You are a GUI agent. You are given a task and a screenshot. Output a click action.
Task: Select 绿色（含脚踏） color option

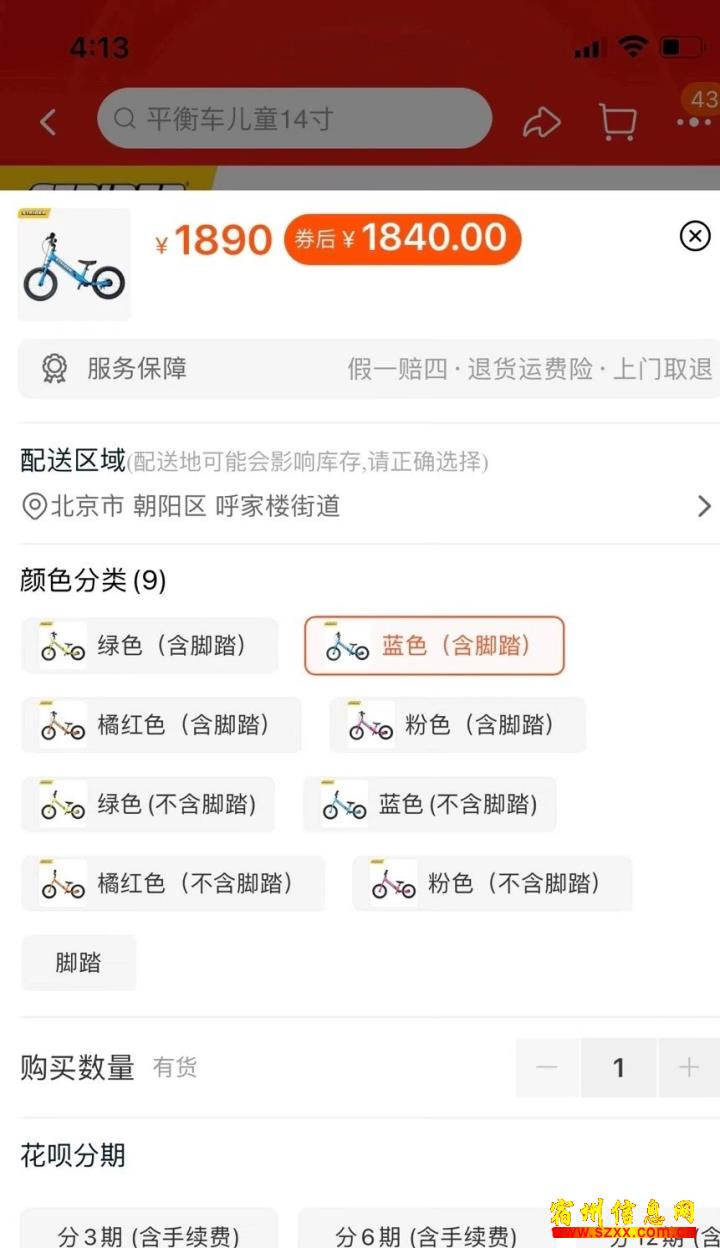(149, 646)
